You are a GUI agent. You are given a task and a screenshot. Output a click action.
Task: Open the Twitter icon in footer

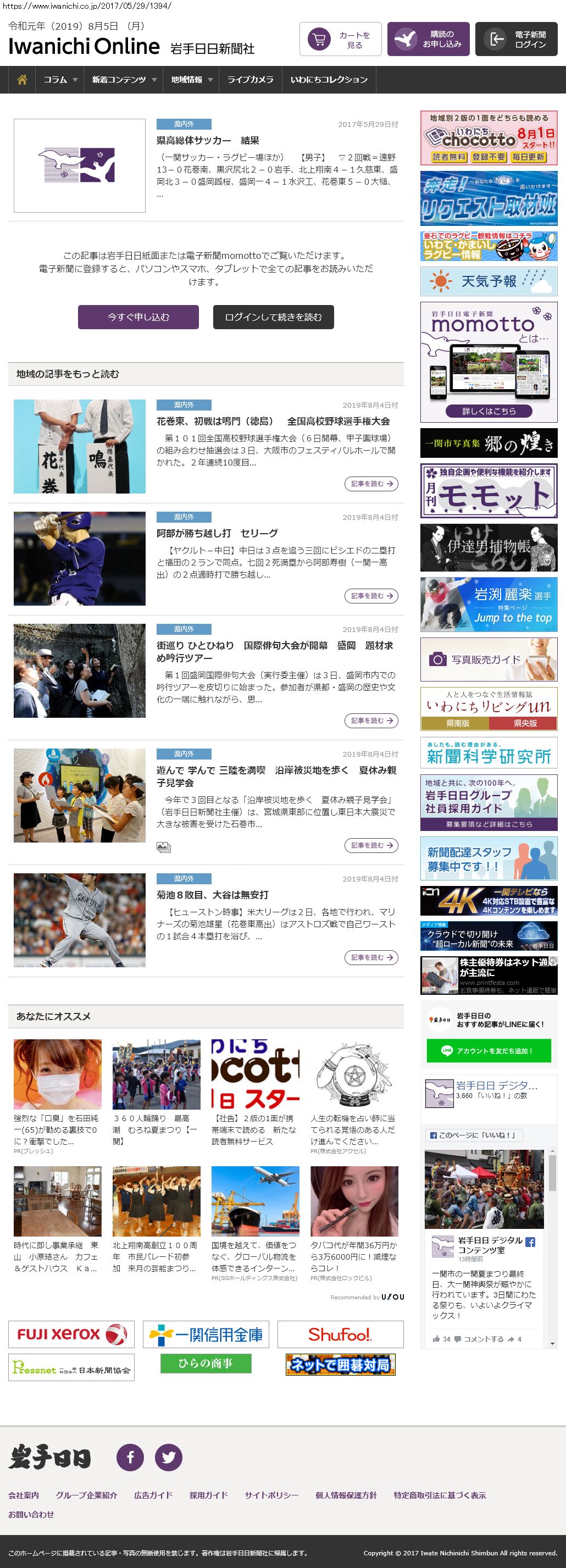[169, 1457]
